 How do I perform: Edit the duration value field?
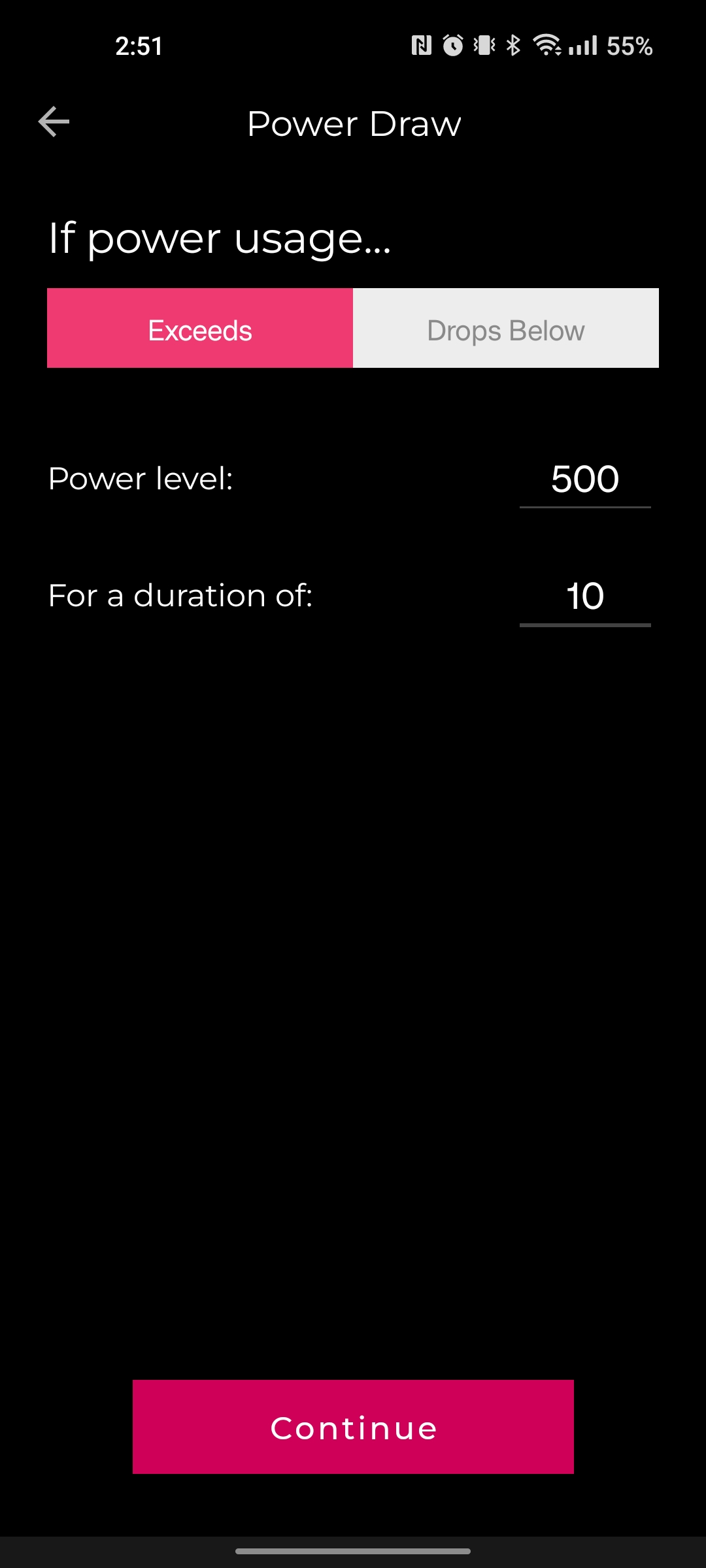click(x=584, y=596)
